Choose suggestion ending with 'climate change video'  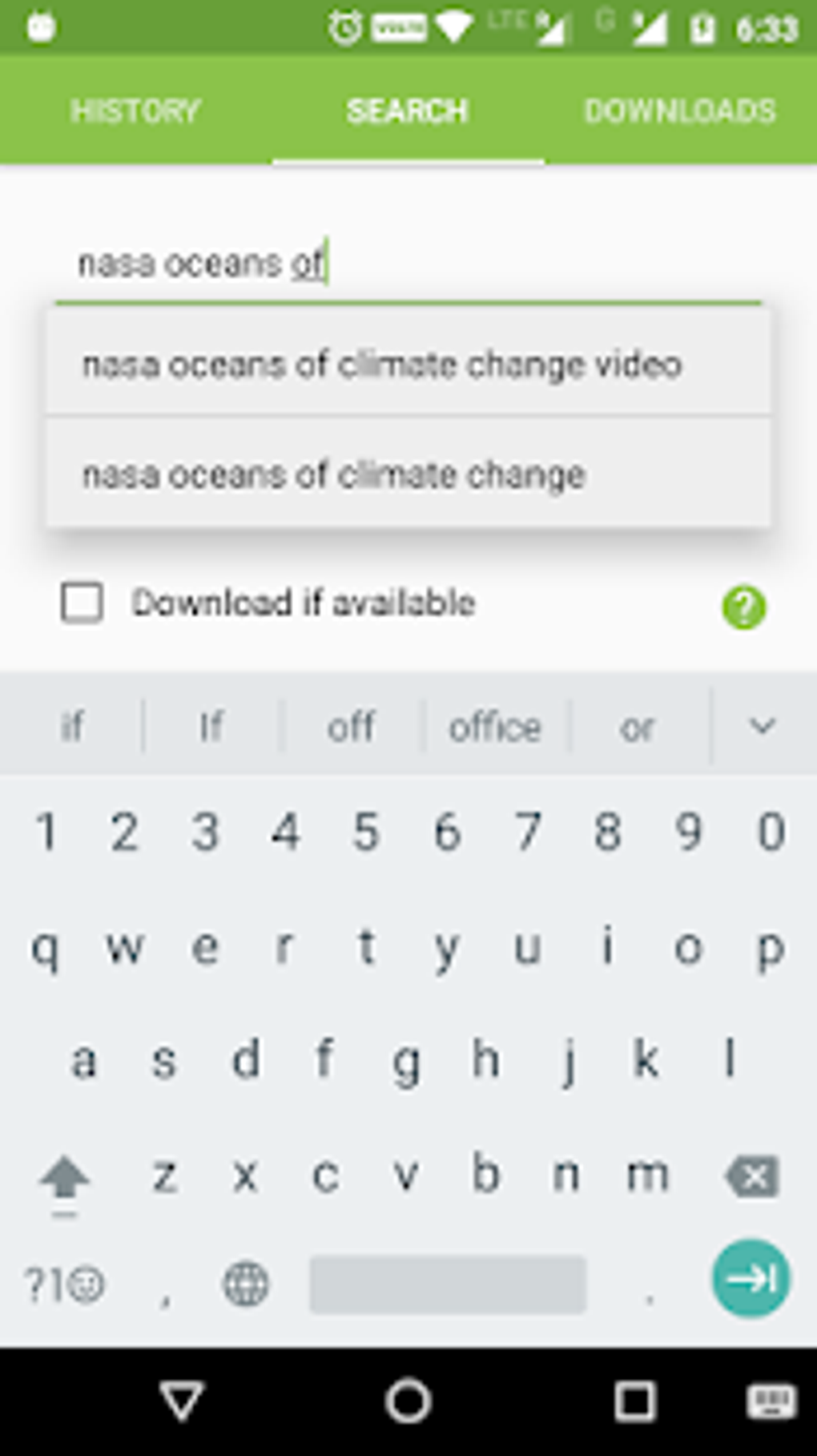[408, 365]
